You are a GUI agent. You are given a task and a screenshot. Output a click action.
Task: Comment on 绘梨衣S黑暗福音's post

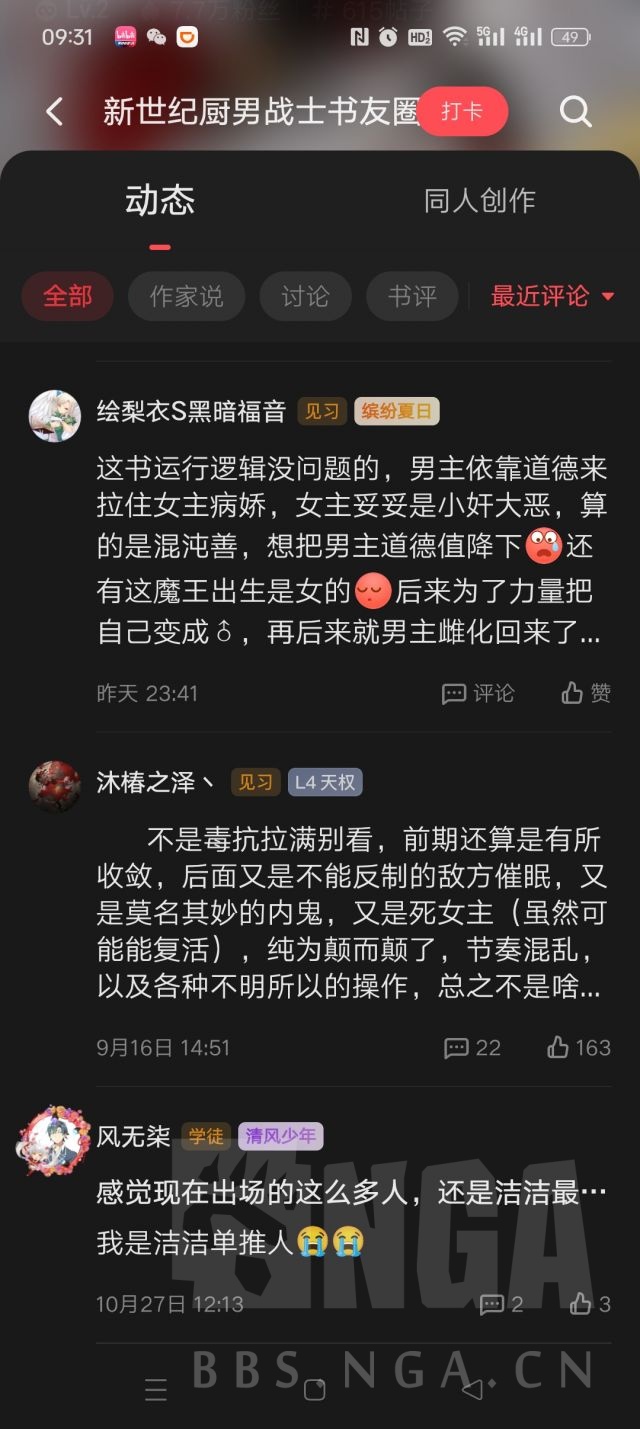pyautogui.click(x=478, y=693)
